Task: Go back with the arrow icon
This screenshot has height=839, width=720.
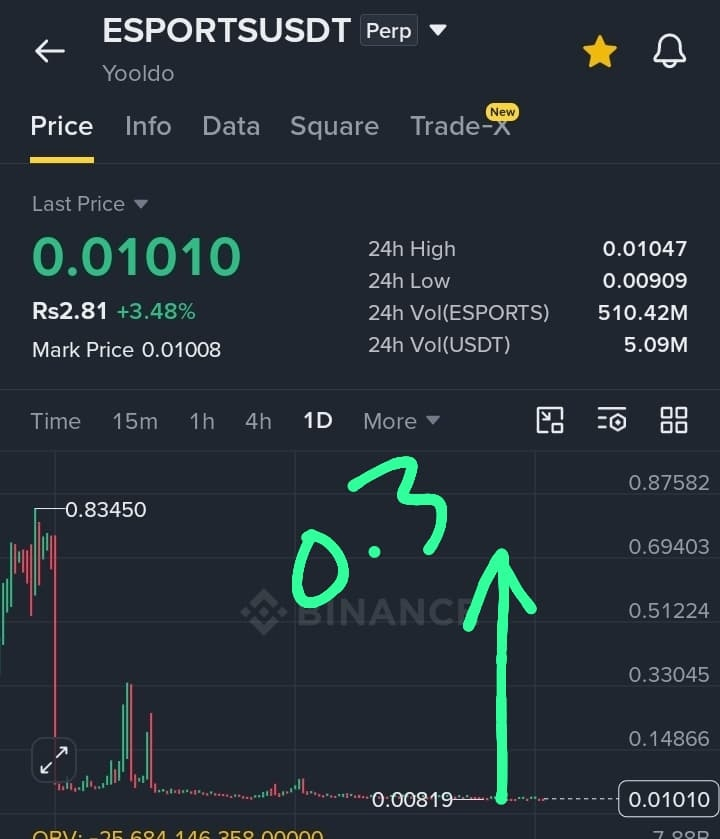Action: [x=49, y=51]
